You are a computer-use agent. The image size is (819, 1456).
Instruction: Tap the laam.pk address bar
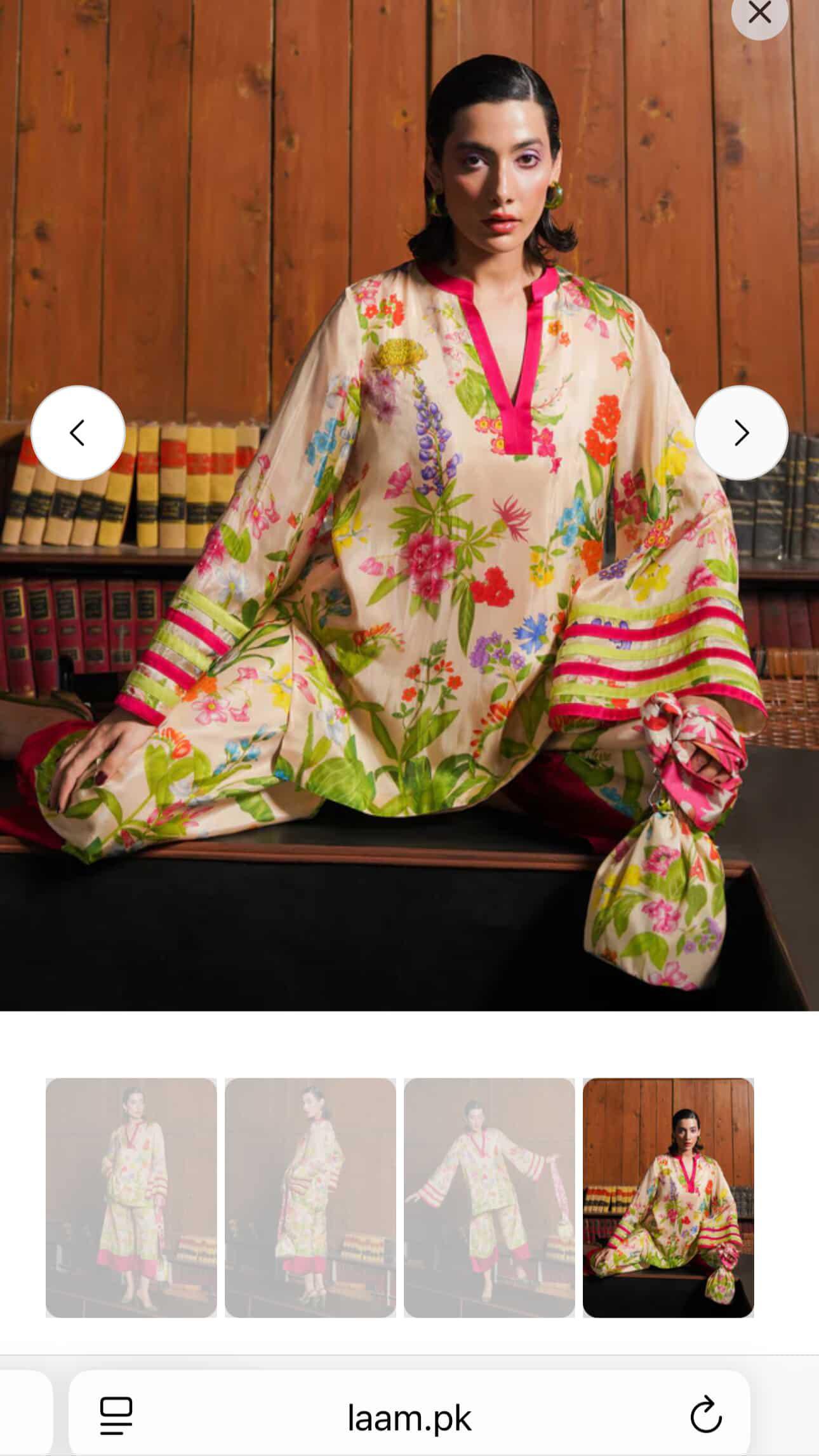coord(409,1417)
